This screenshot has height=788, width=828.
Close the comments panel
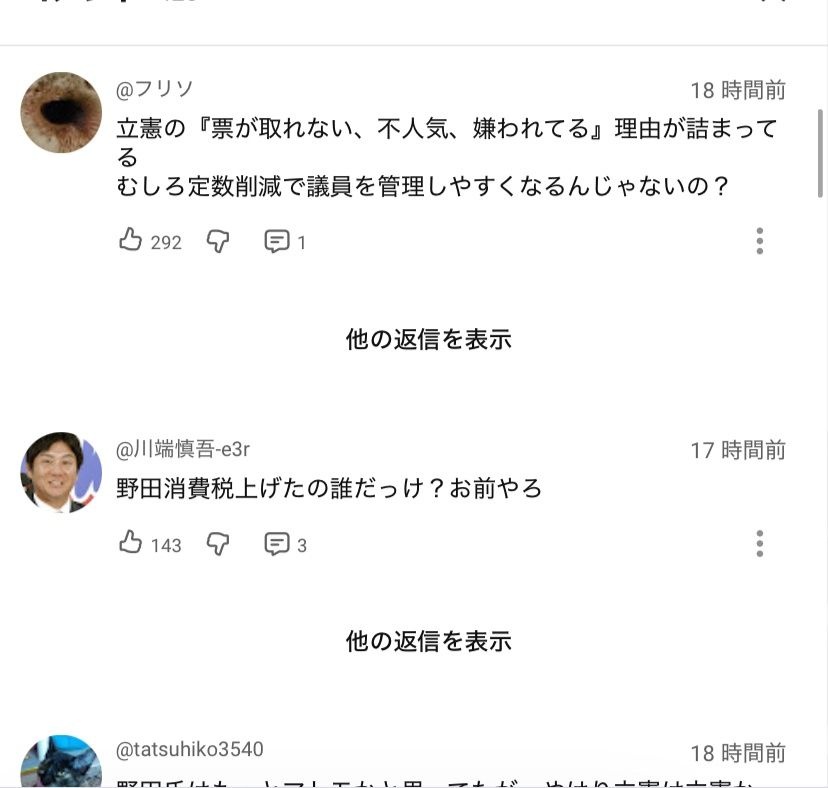[x=776, y=3]
